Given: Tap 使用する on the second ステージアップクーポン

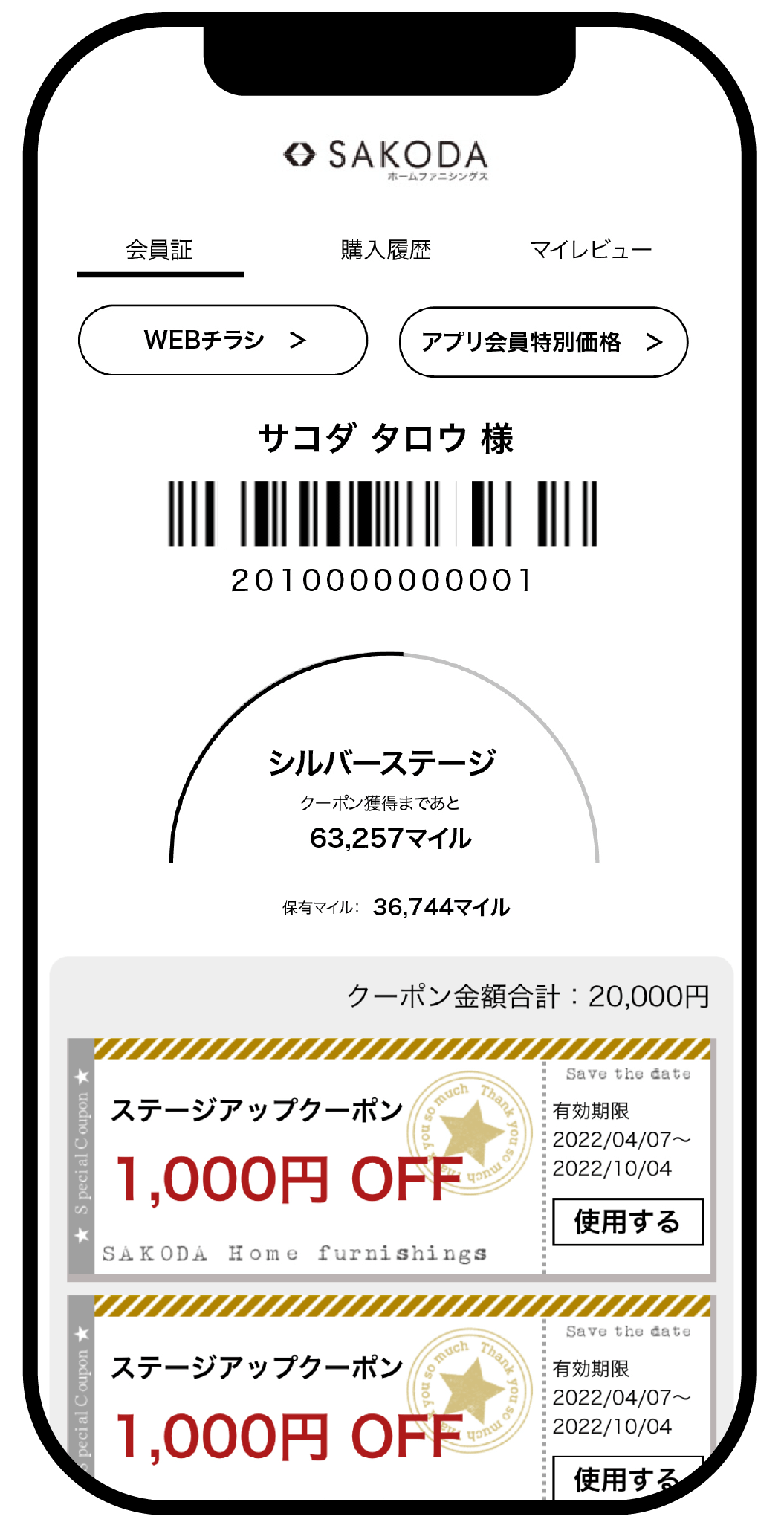Looking at the screenshot, I should pyautogui.click(x=628, y=1477).
